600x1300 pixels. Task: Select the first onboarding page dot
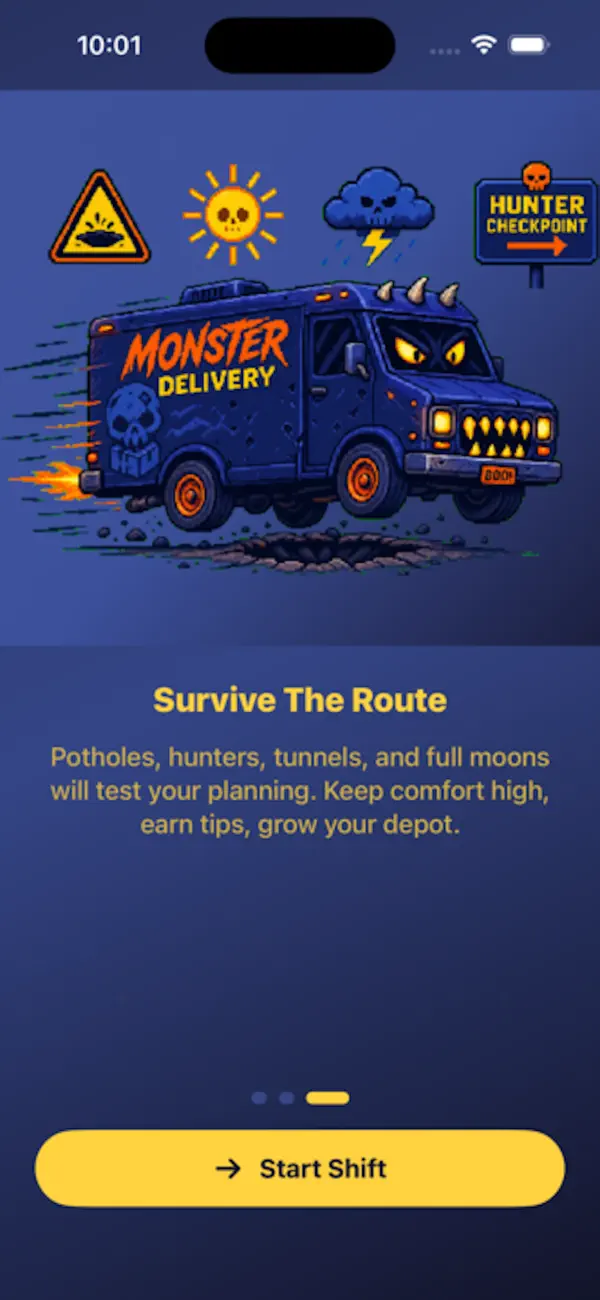[x=259, y=1098]
